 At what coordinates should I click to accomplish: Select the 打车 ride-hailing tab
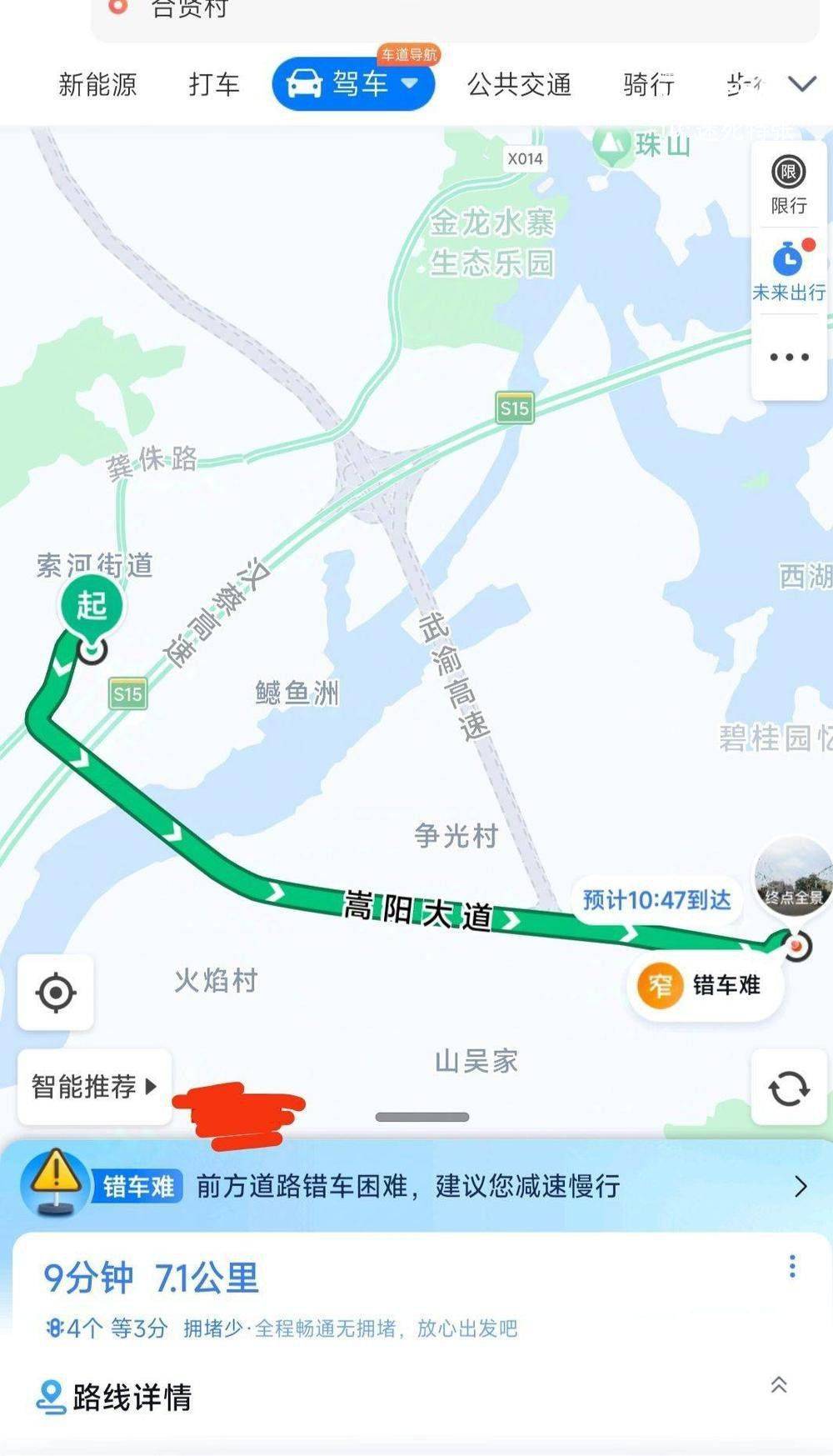click(x=214, y=85)
